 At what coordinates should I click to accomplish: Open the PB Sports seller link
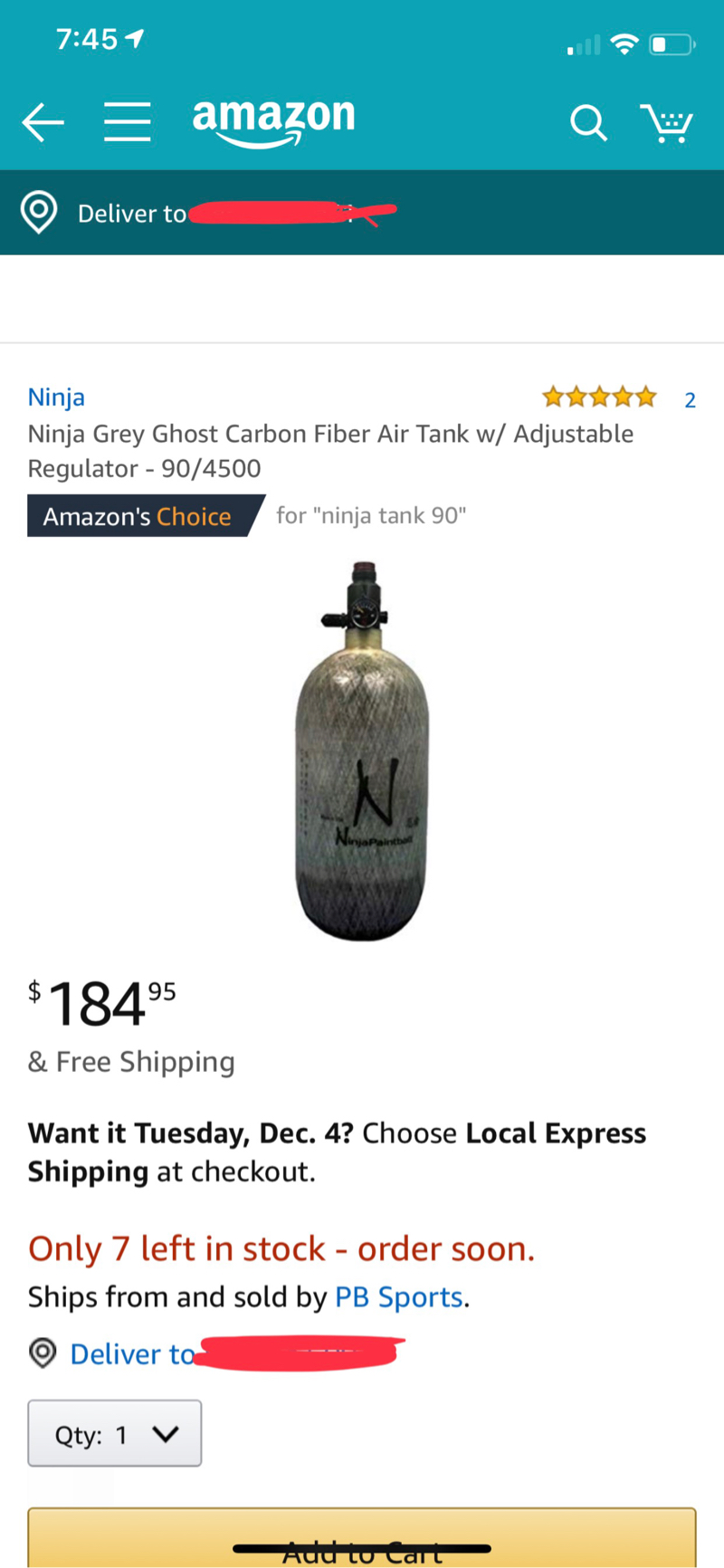(399, 1296)
